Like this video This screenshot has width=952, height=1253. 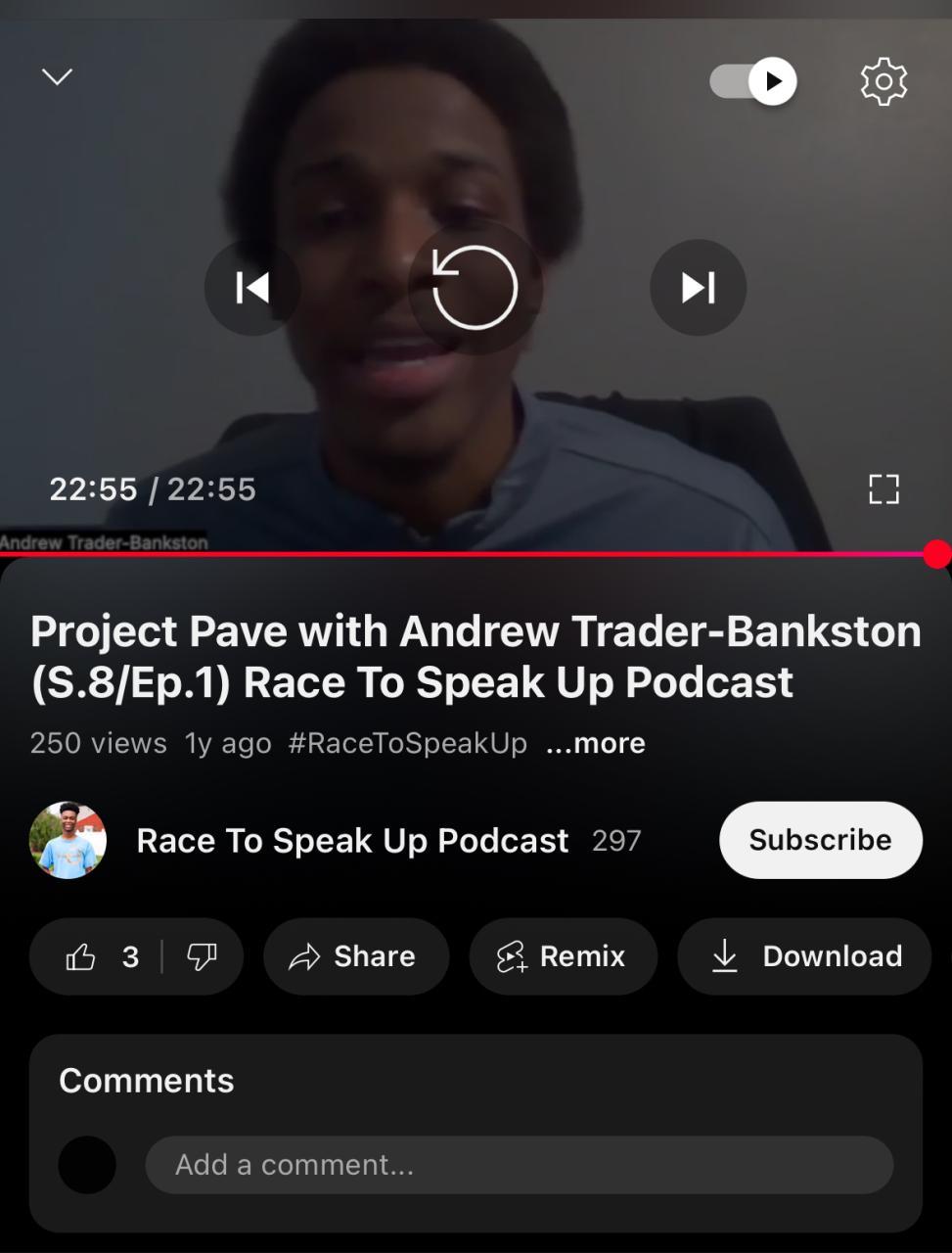point(98,956)
